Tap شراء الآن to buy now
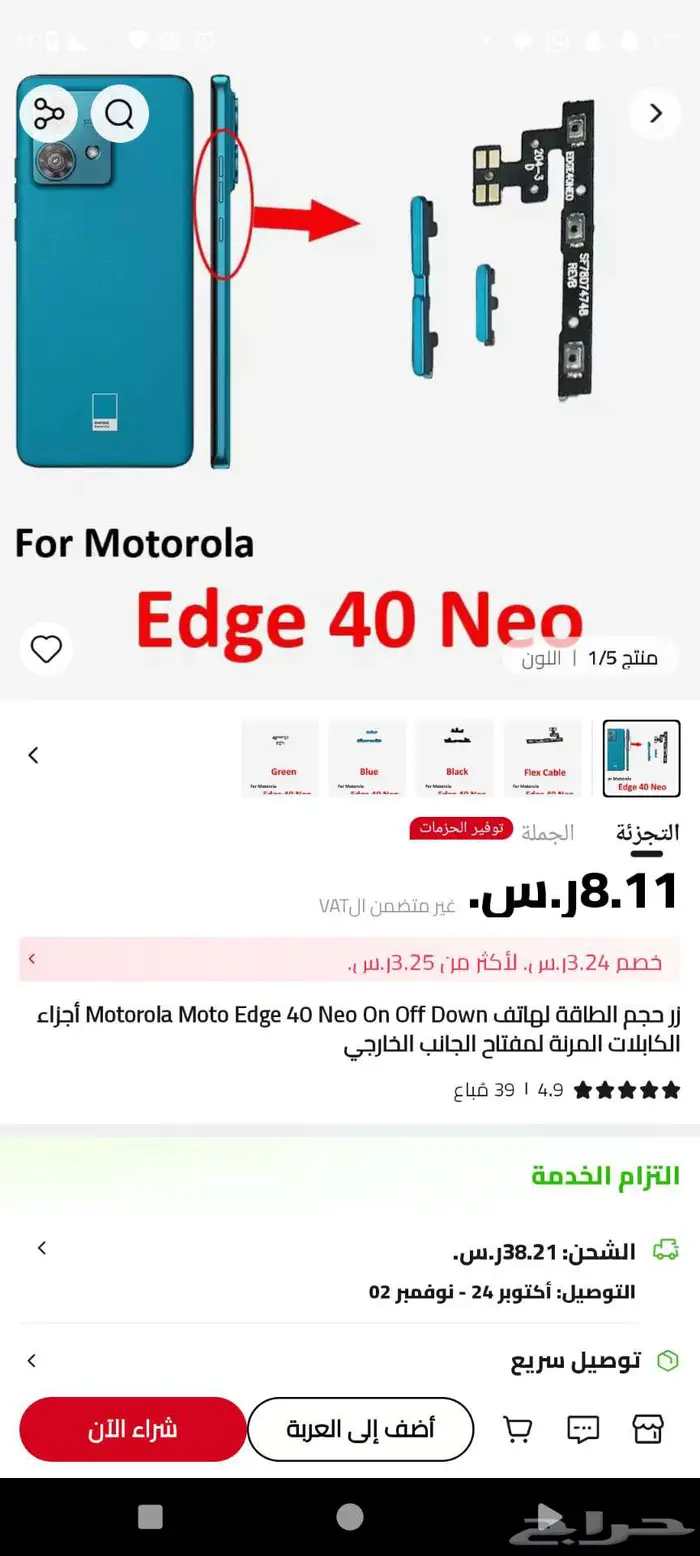The image size is (700, 1556). pos(133,1429)
